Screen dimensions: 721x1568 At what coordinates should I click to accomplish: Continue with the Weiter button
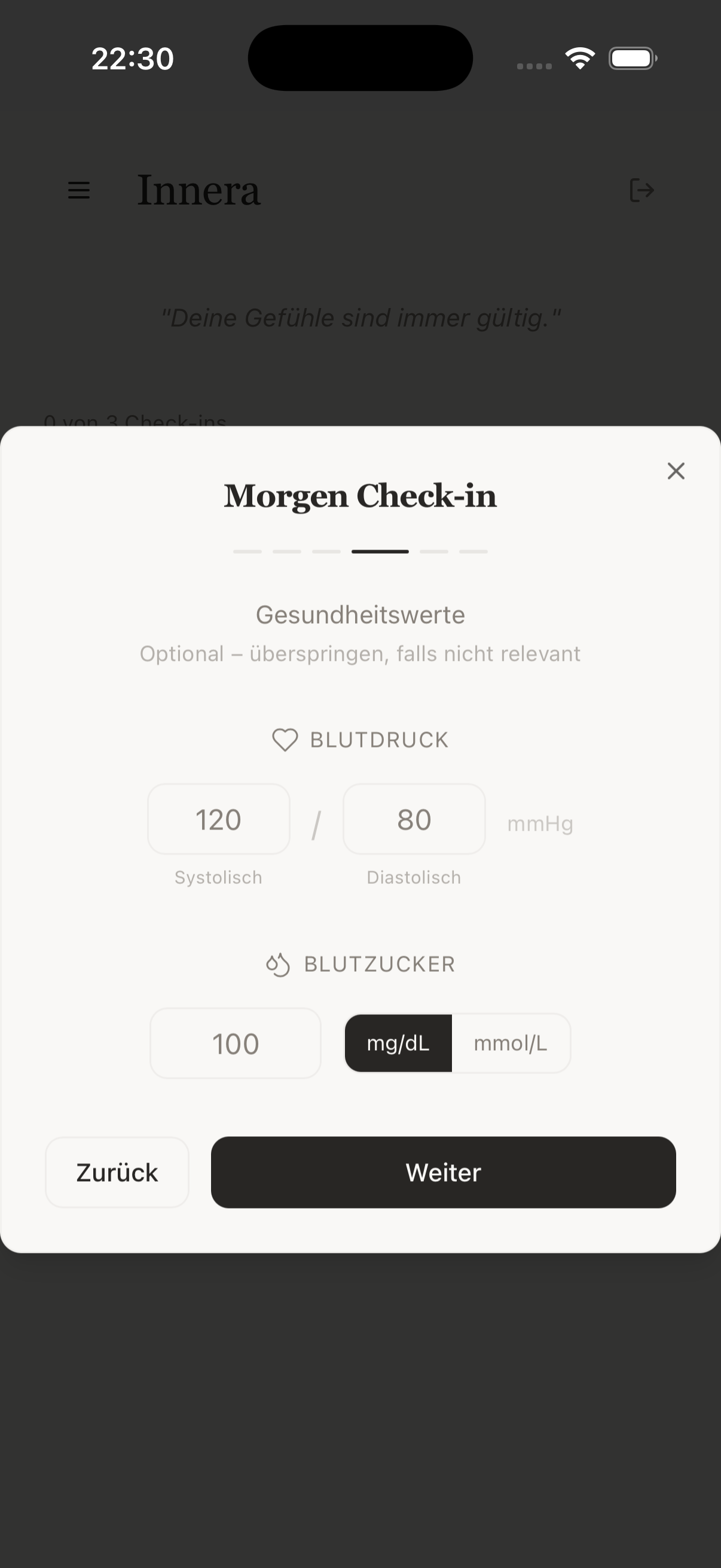pos(443,1172)
